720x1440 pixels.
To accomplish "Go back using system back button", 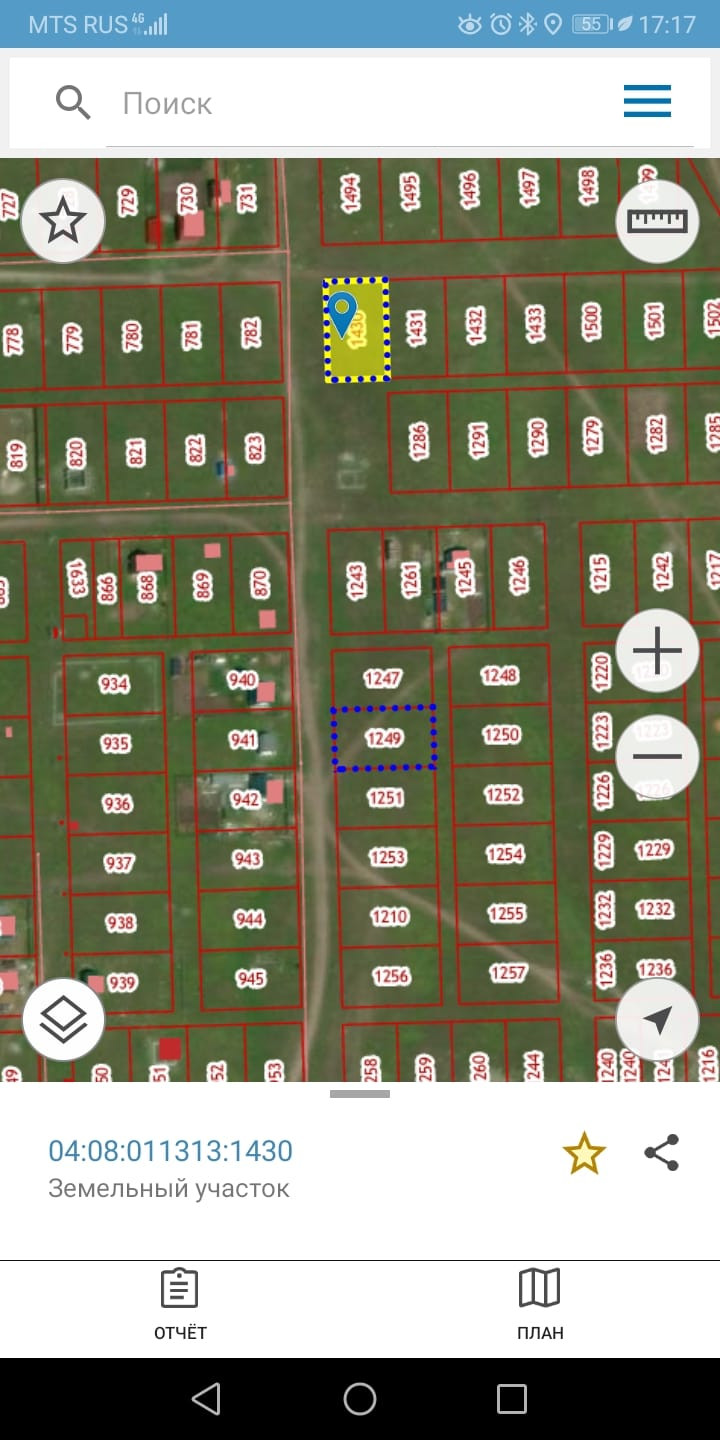I will click(206, 1398).
